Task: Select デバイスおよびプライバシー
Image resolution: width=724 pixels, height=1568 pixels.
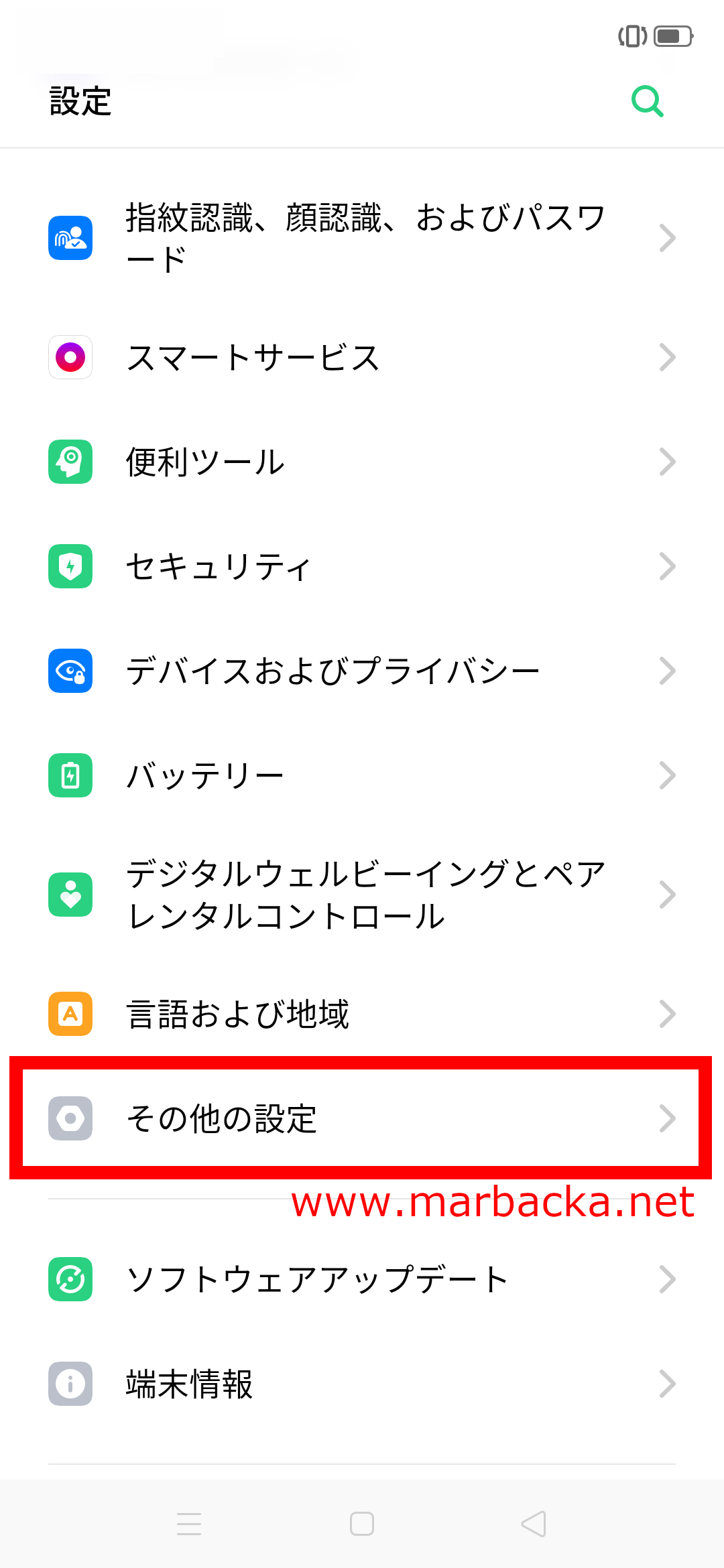Action: [362, 671]
